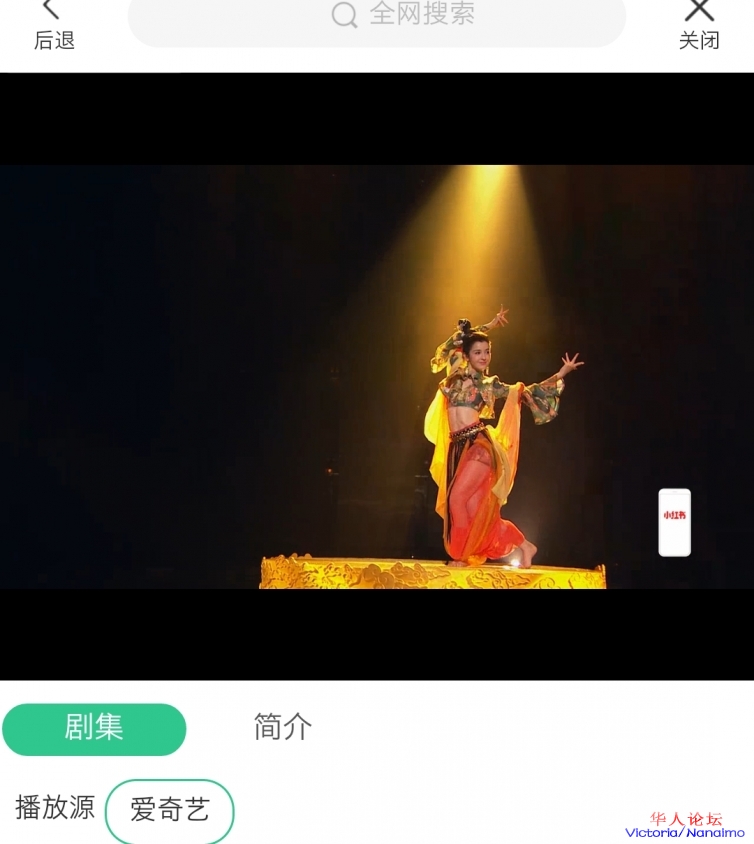This screenshot has height=844, width=754.
Task: Click the 播放源 label
Action: point(55,809)
